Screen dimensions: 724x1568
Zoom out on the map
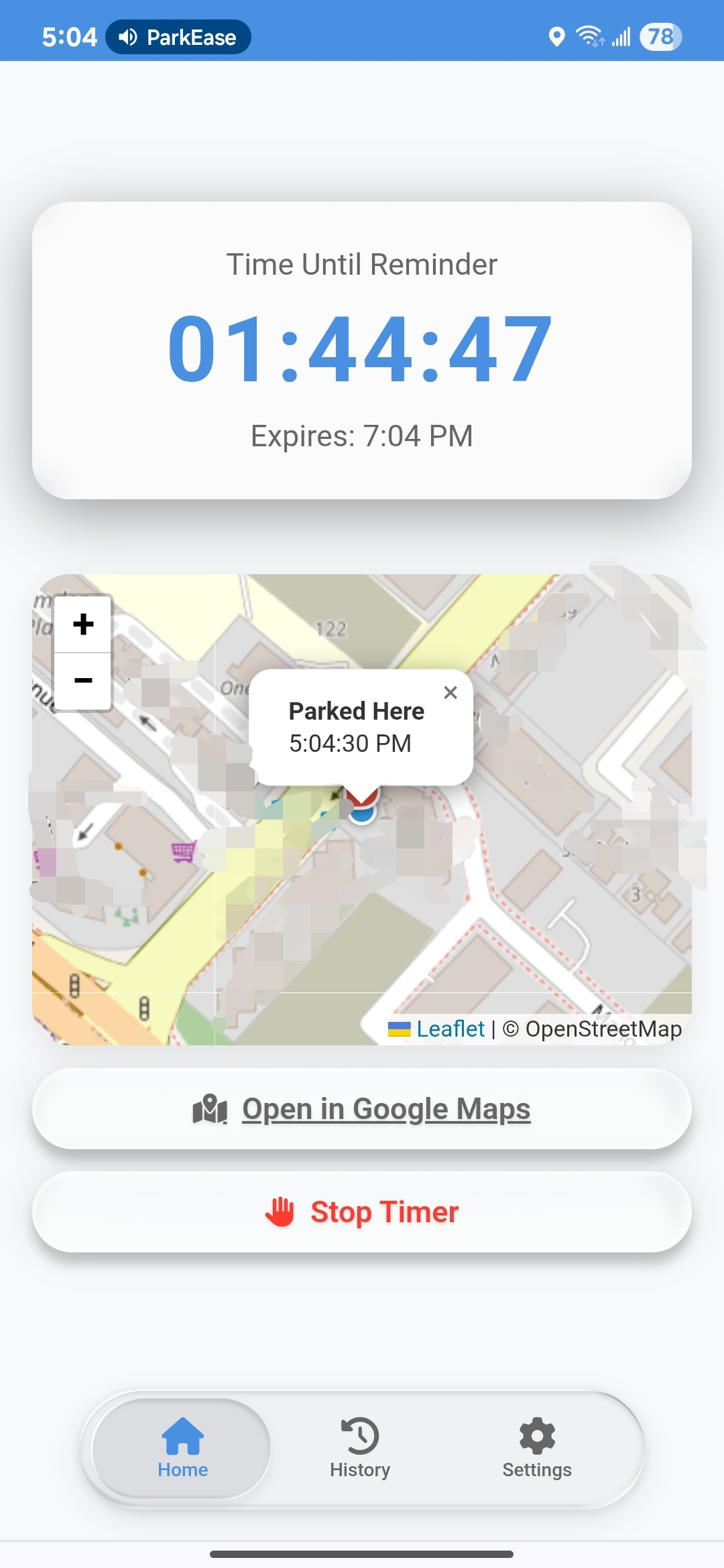click(83, 681)
